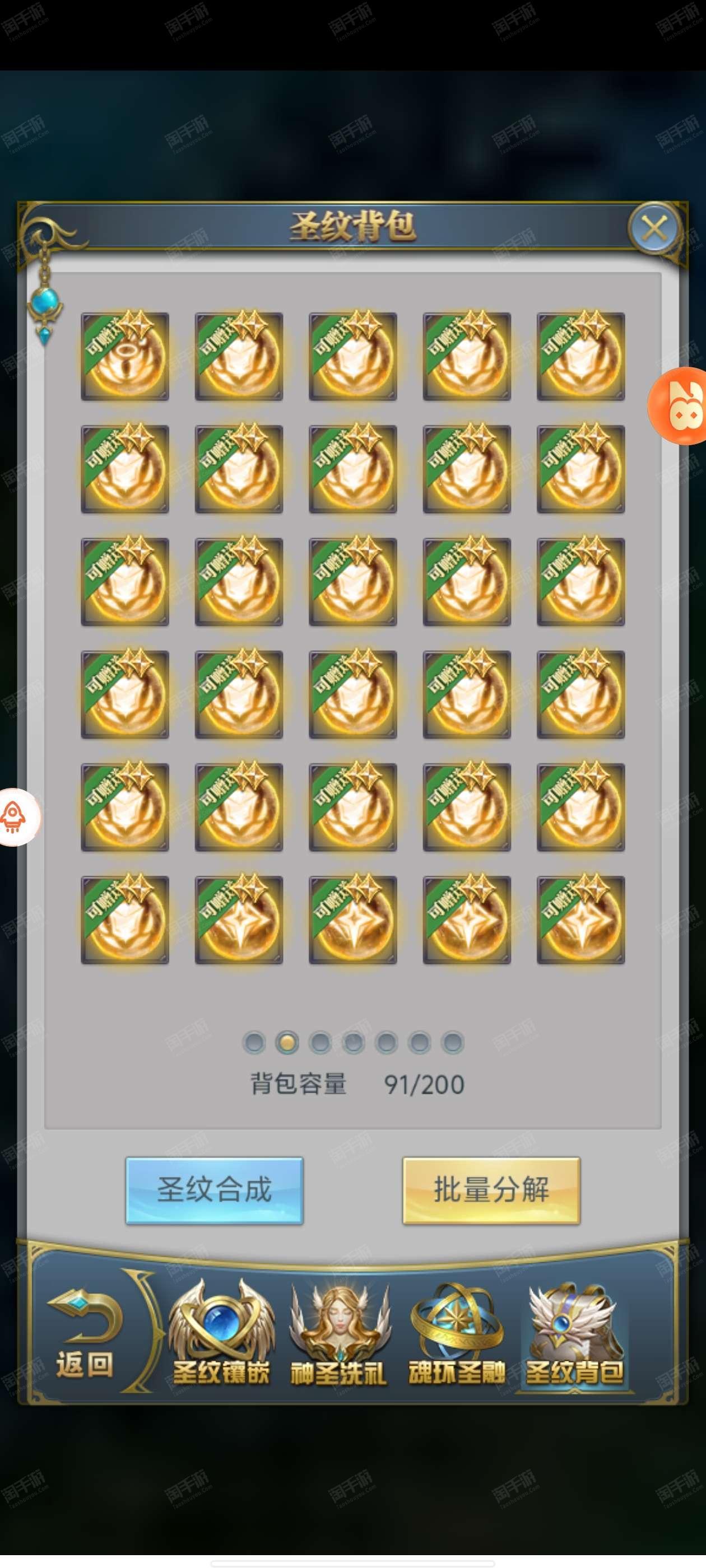Select the 圣纹背包 tab

(x=574, y=1334)
